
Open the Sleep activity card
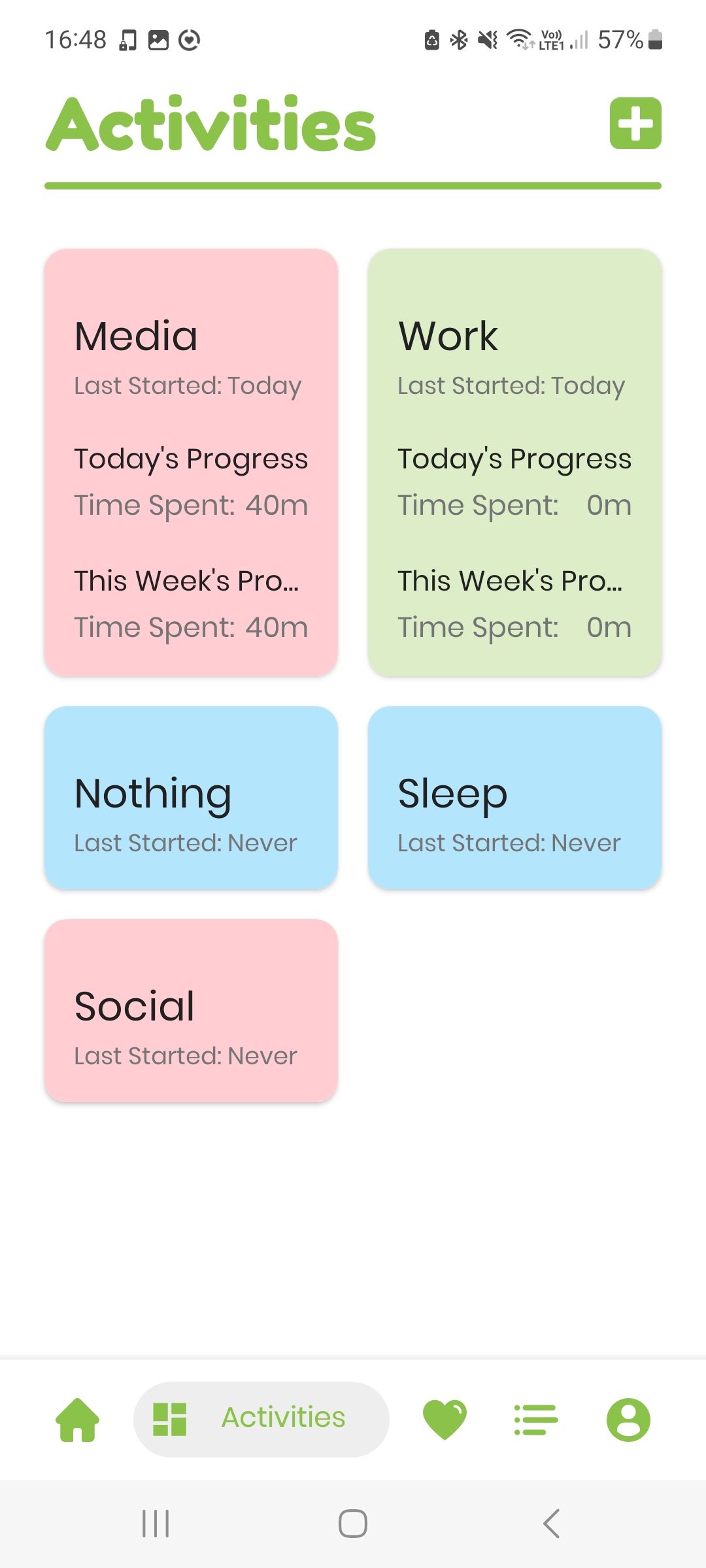(514, 797)
